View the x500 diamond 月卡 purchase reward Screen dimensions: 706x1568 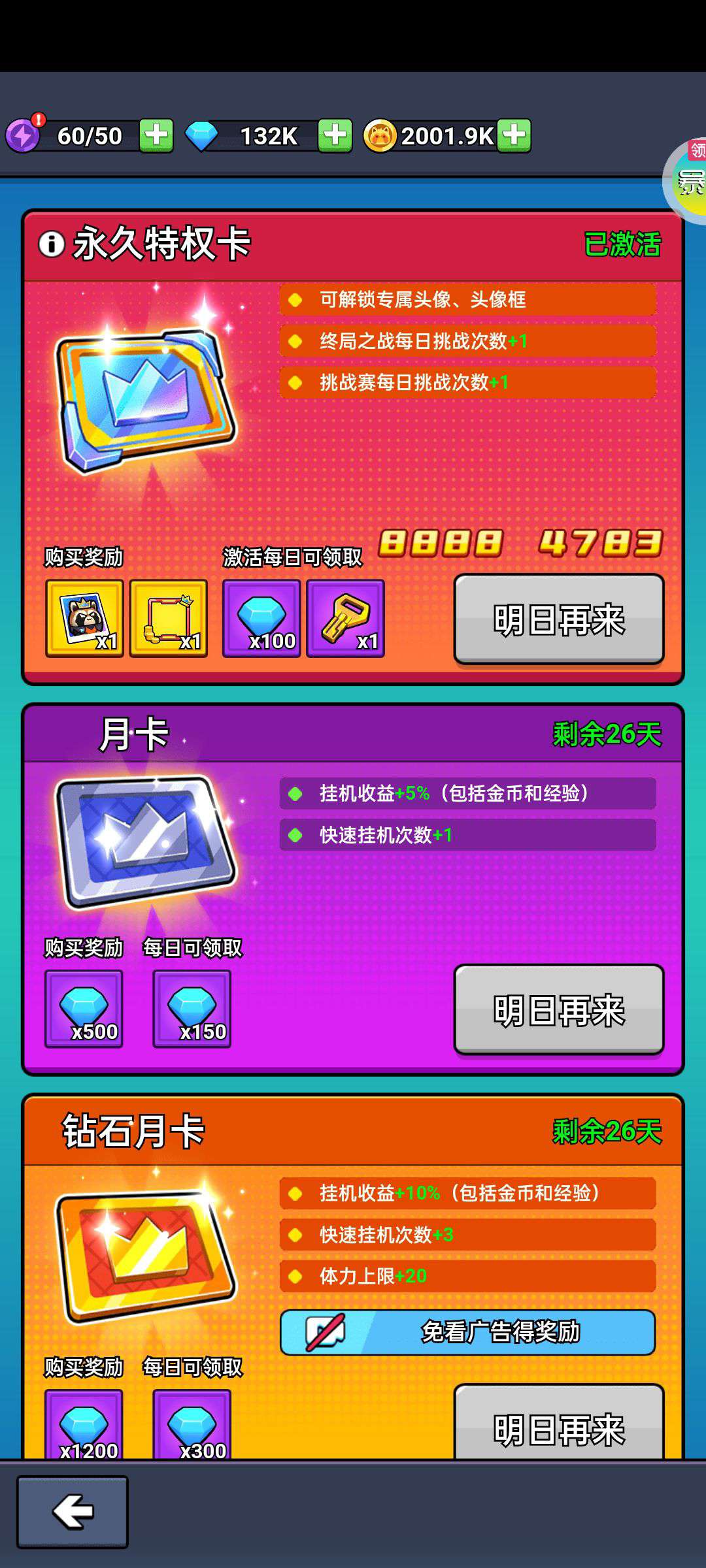(84, 1009)
